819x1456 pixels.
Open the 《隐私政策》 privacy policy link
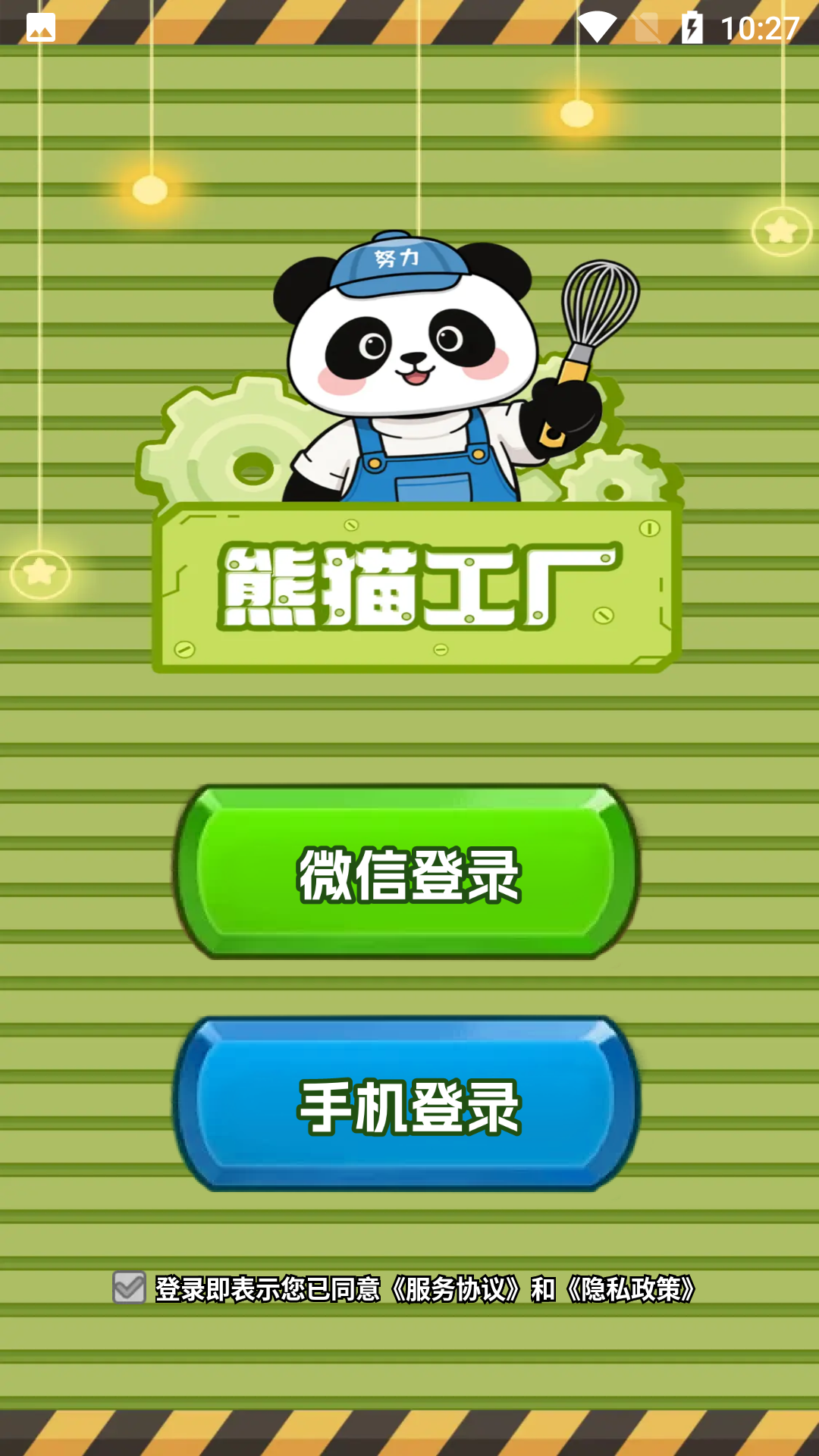tap(631, 1289)
